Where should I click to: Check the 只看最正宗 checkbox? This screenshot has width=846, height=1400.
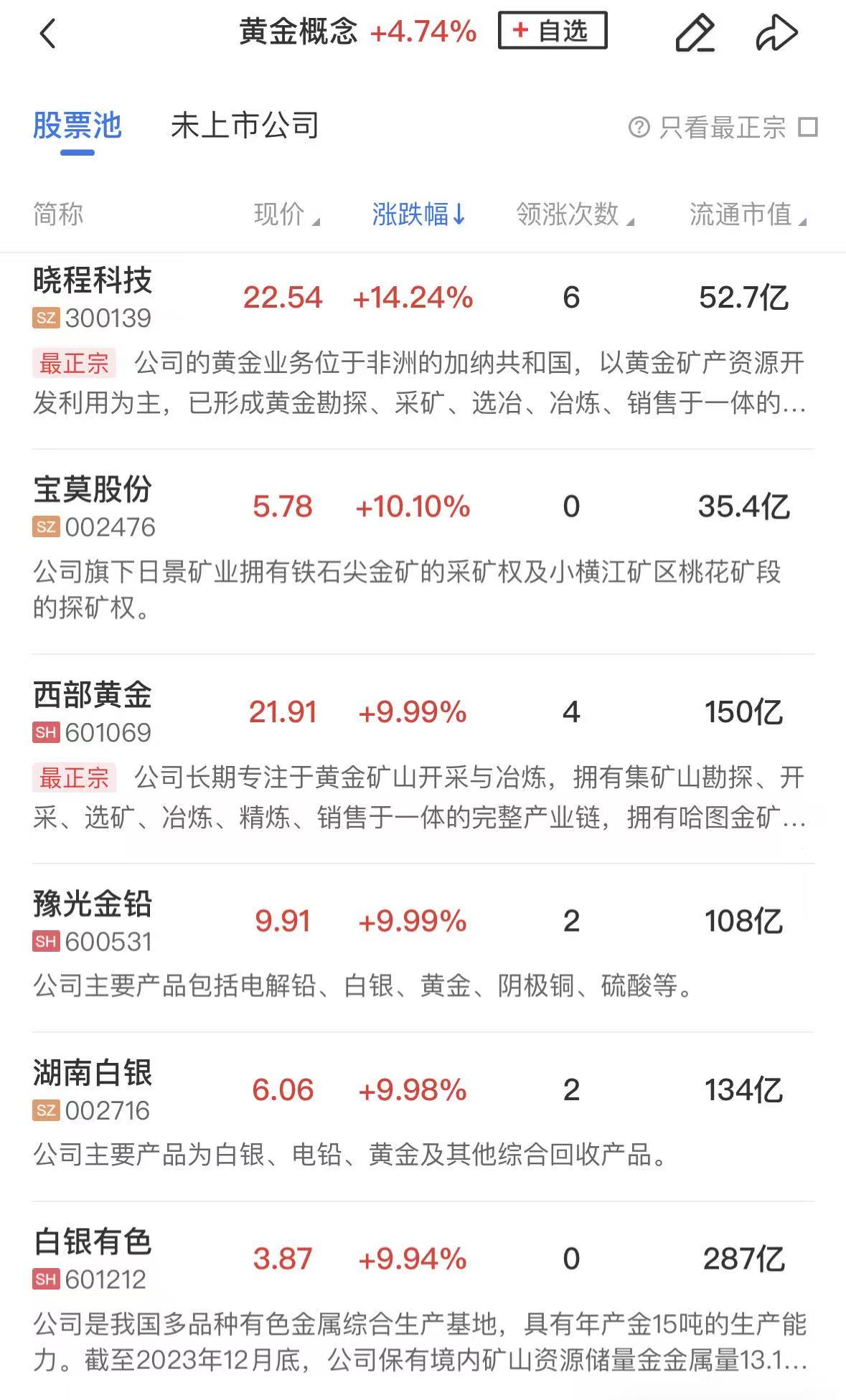pyautogui.click(x=808, y=127)
